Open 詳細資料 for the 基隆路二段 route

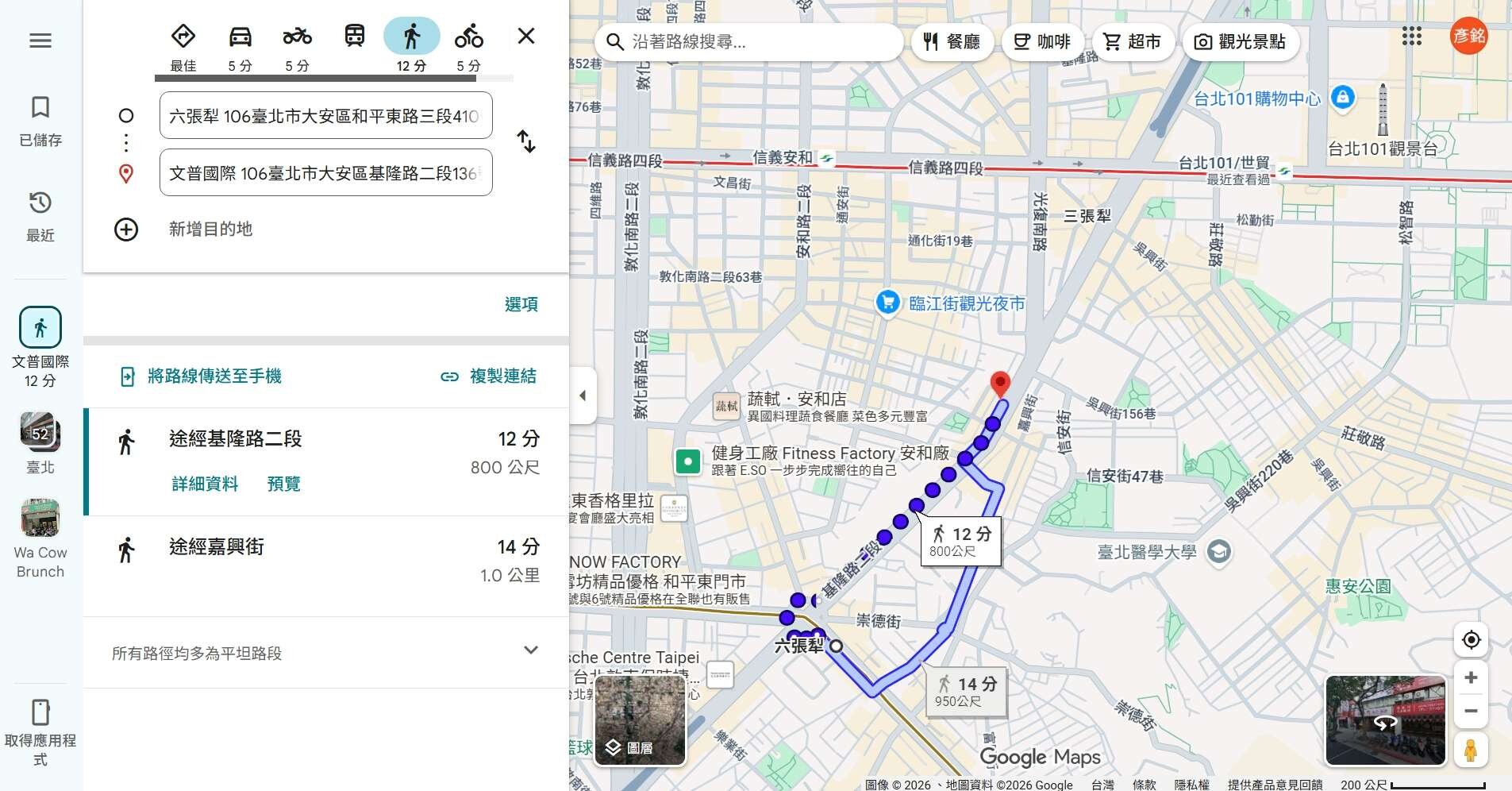point(205,484)
